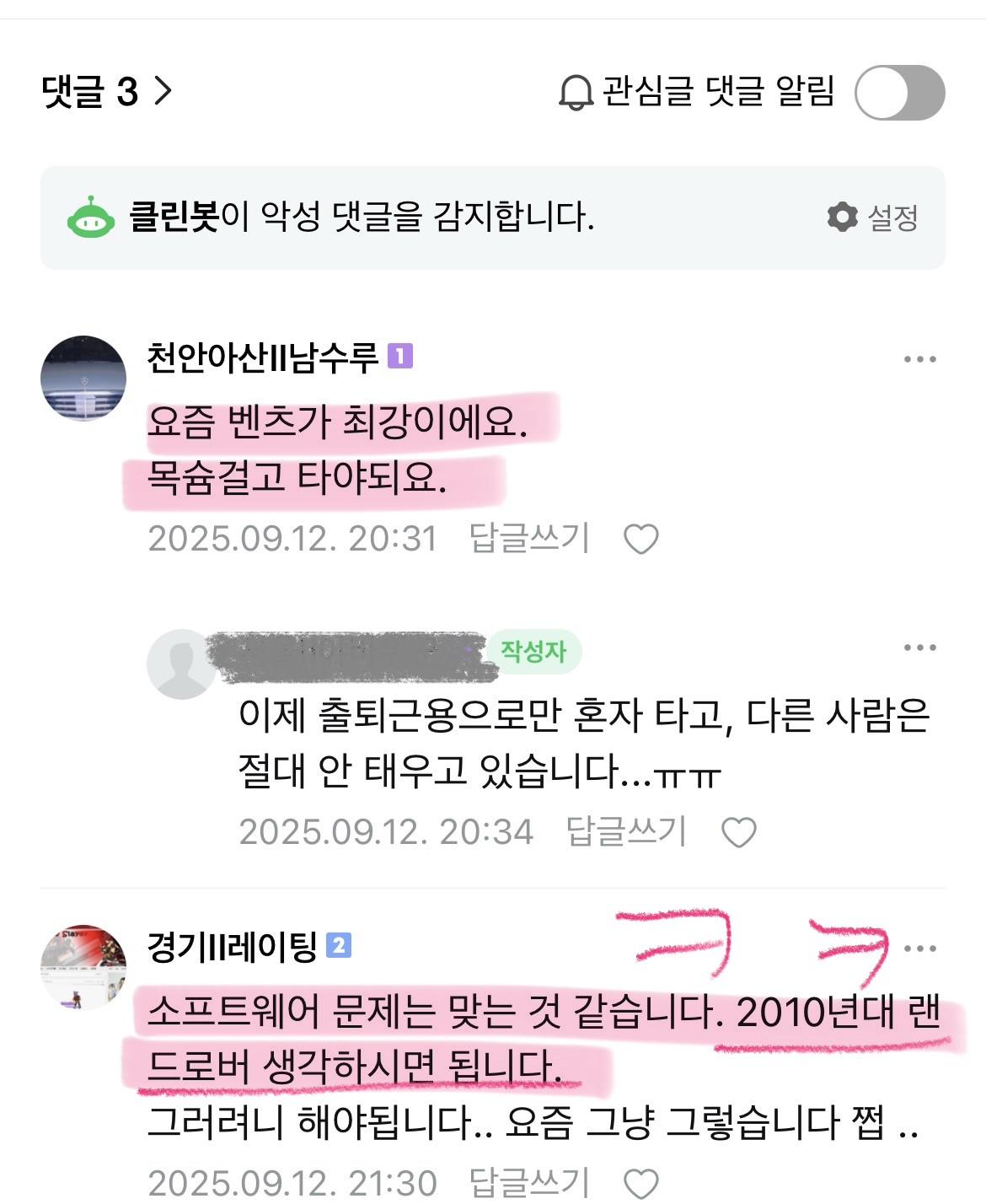Screen dimensions: 986x1204
Task: Open overflow menu on 작성자 reply
Action: [919, 648]
